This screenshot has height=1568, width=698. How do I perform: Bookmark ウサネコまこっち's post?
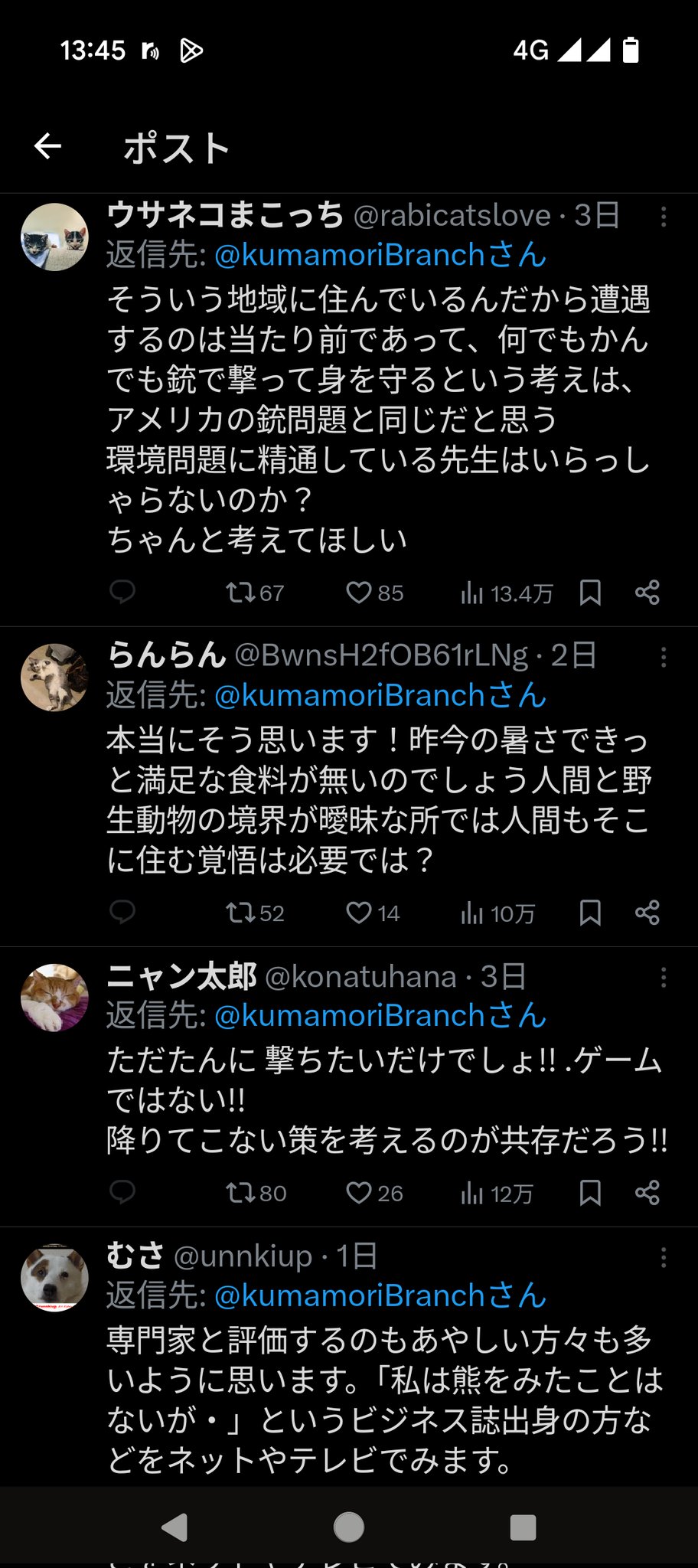[x=590, y=593]
